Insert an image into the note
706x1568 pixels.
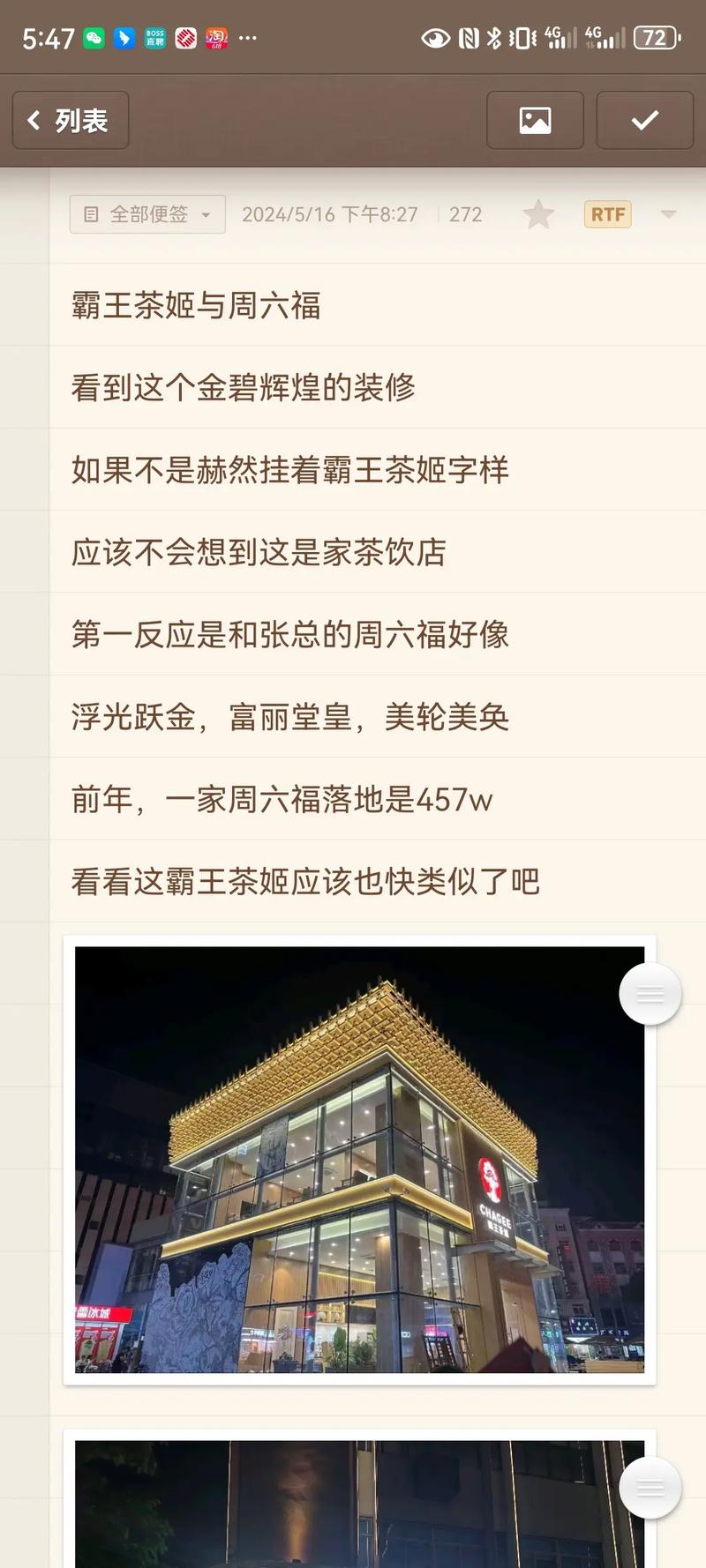click(535, 120)
